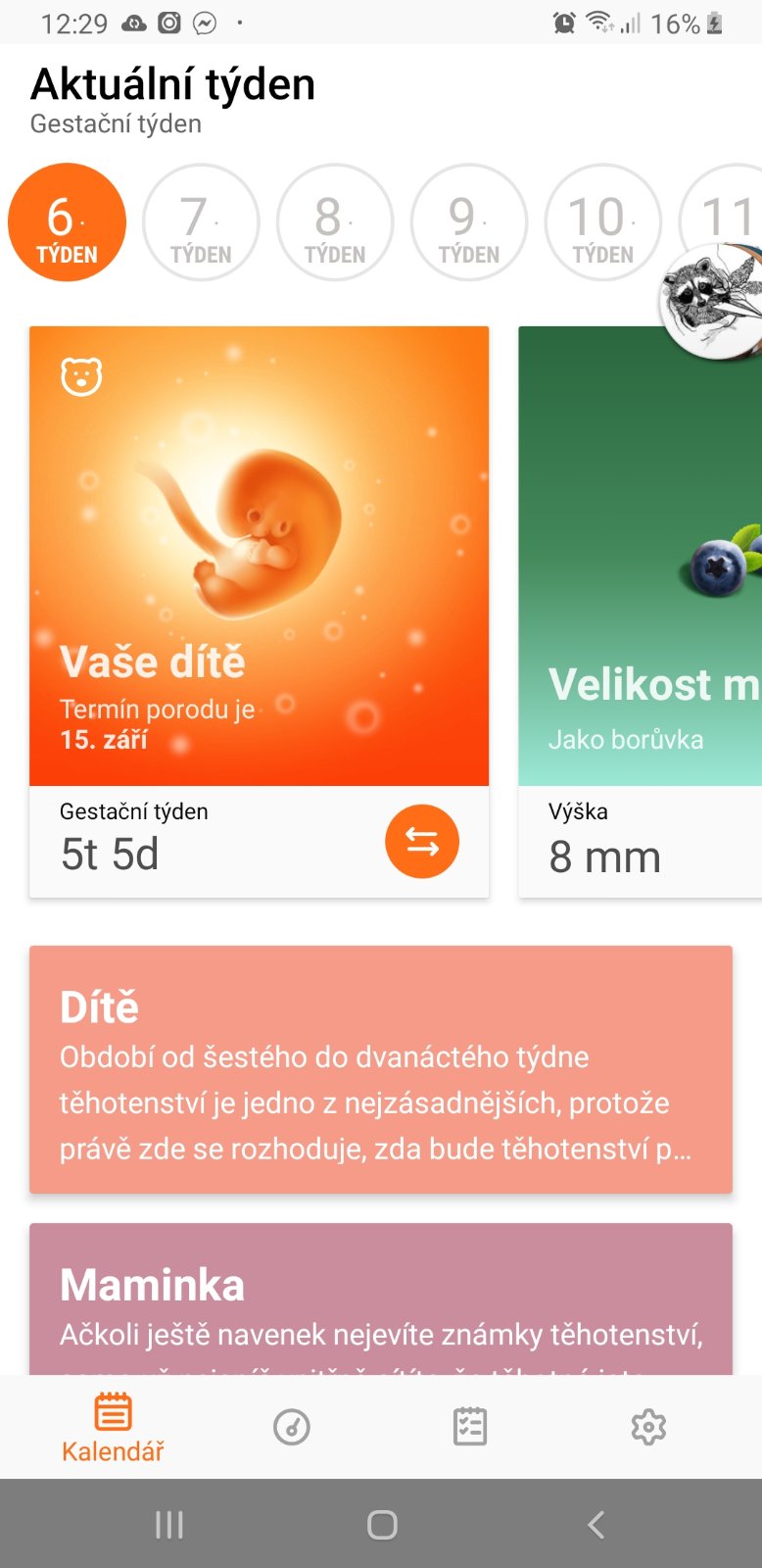This screenshot has height=1568, width=762.
Task: Go to the phone home screen
Action: [382, 1524]
